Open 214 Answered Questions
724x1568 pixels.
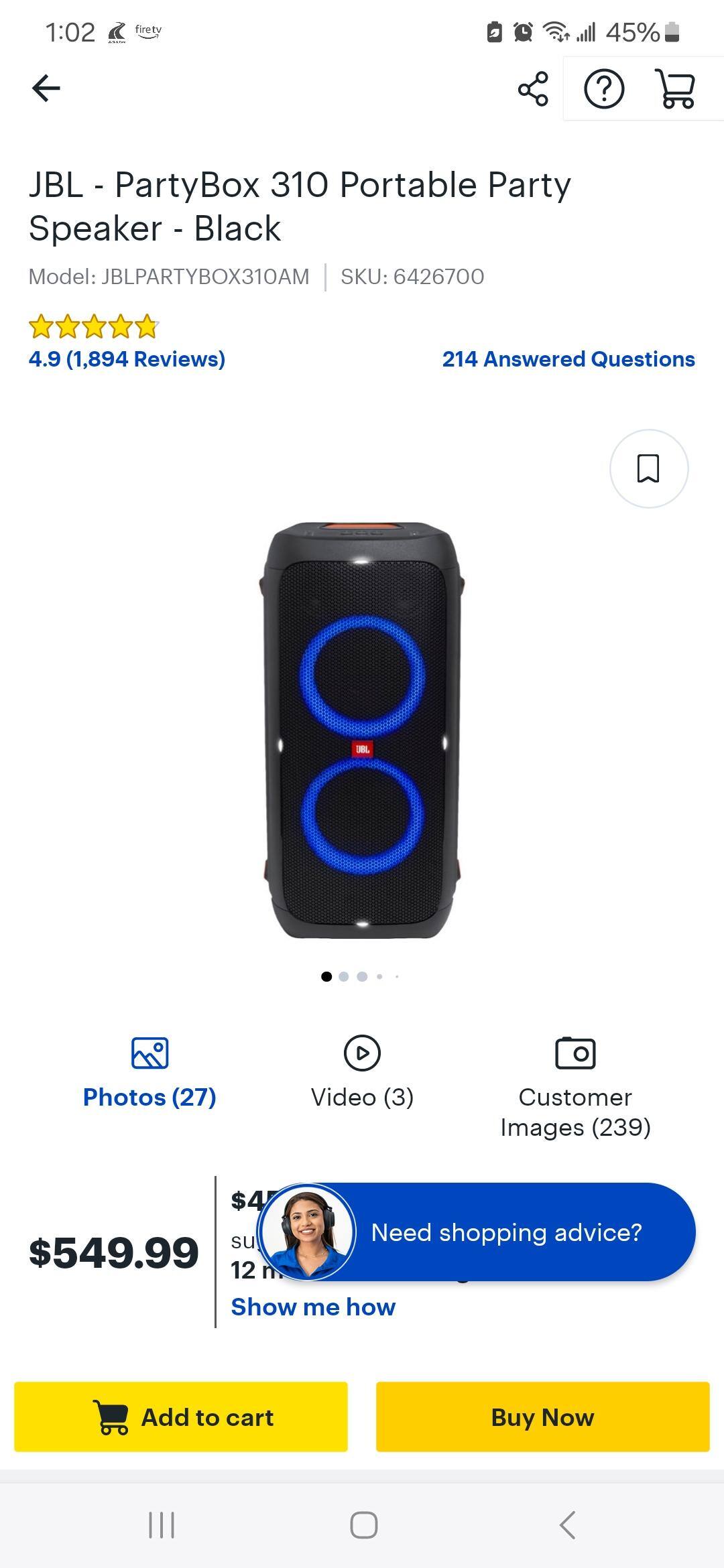click(x=568, y=358)
